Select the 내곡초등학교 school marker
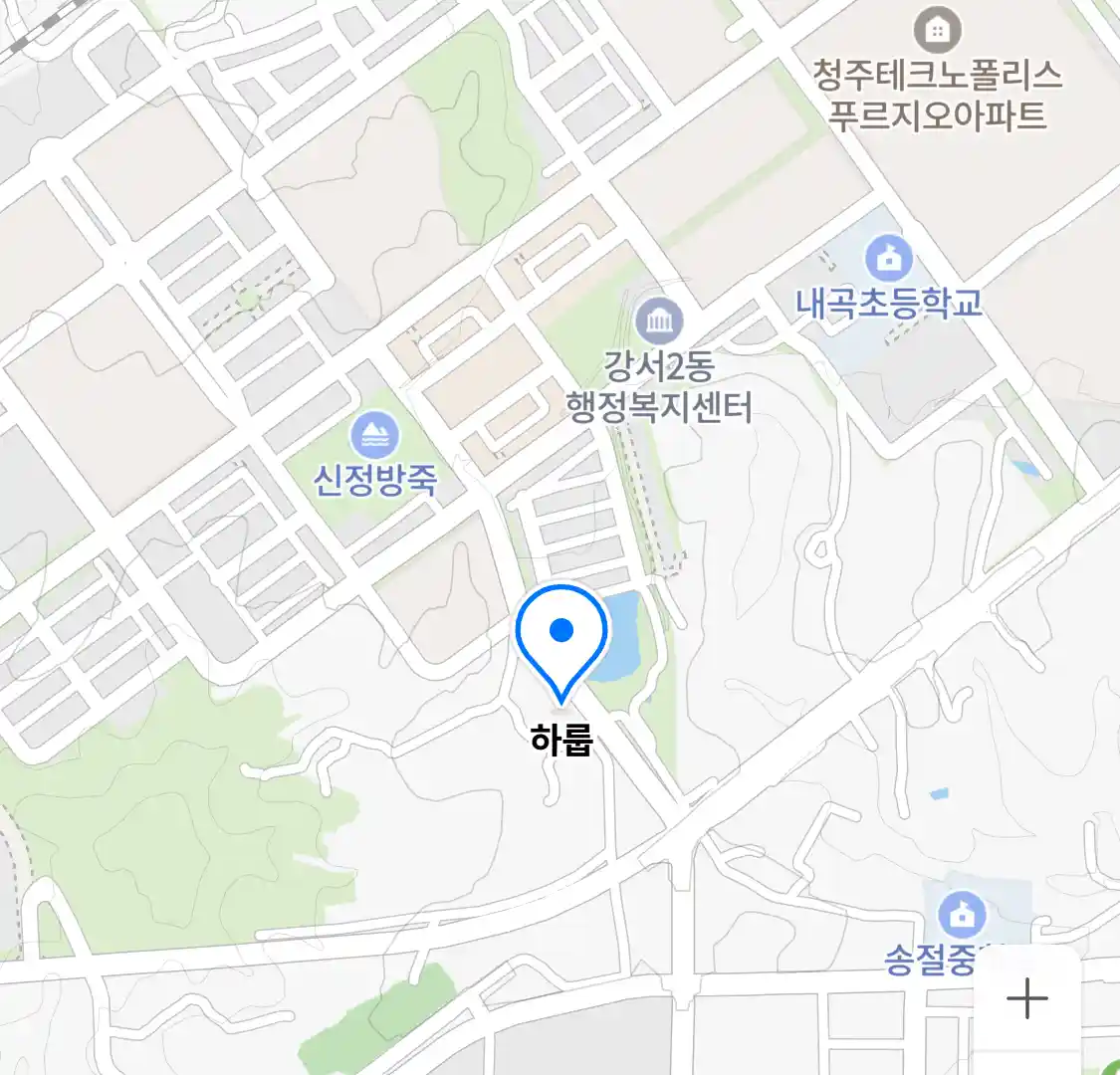The image size is (1120, 1075). coord(888,260)
